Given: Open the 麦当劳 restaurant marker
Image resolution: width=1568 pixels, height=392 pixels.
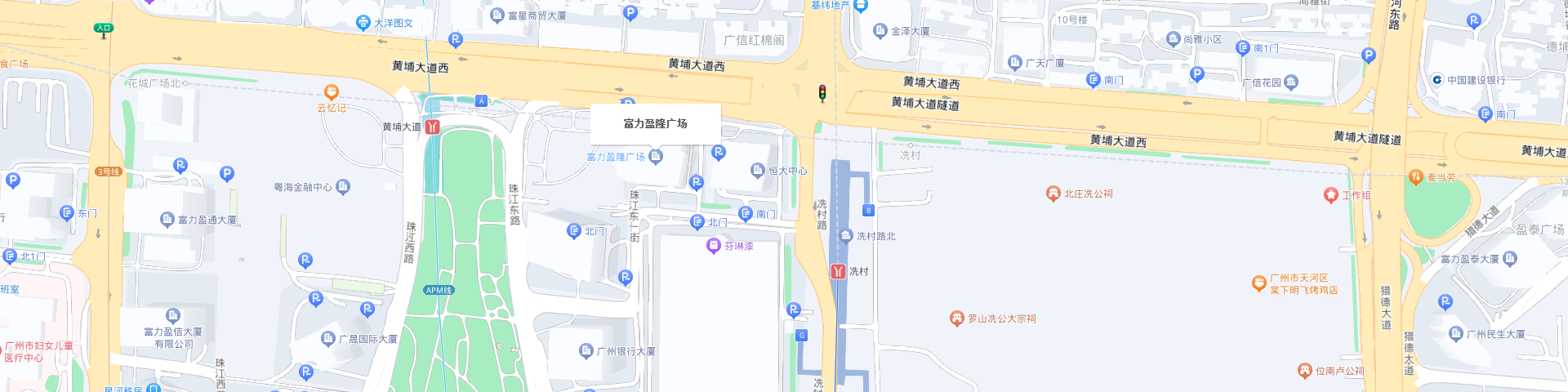Looking at the screenshot, I should [x=1416, y=177].
